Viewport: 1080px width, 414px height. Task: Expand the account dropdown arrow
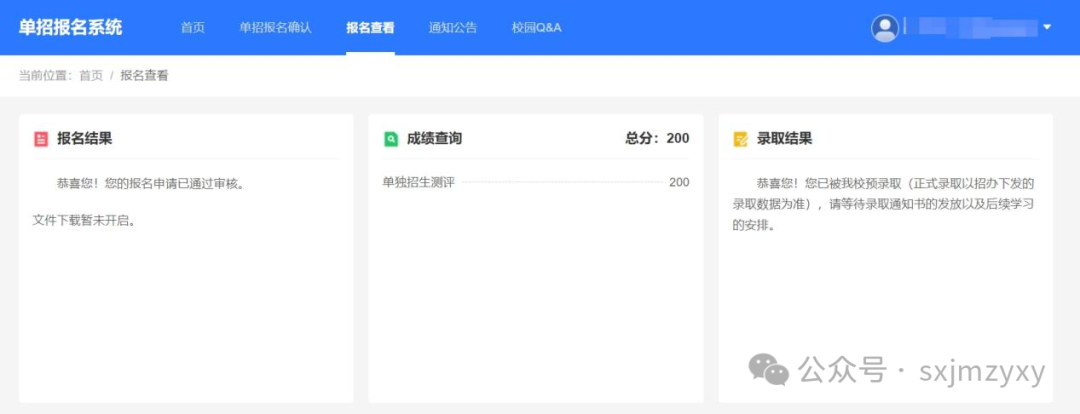click(x=1047, y=27)
